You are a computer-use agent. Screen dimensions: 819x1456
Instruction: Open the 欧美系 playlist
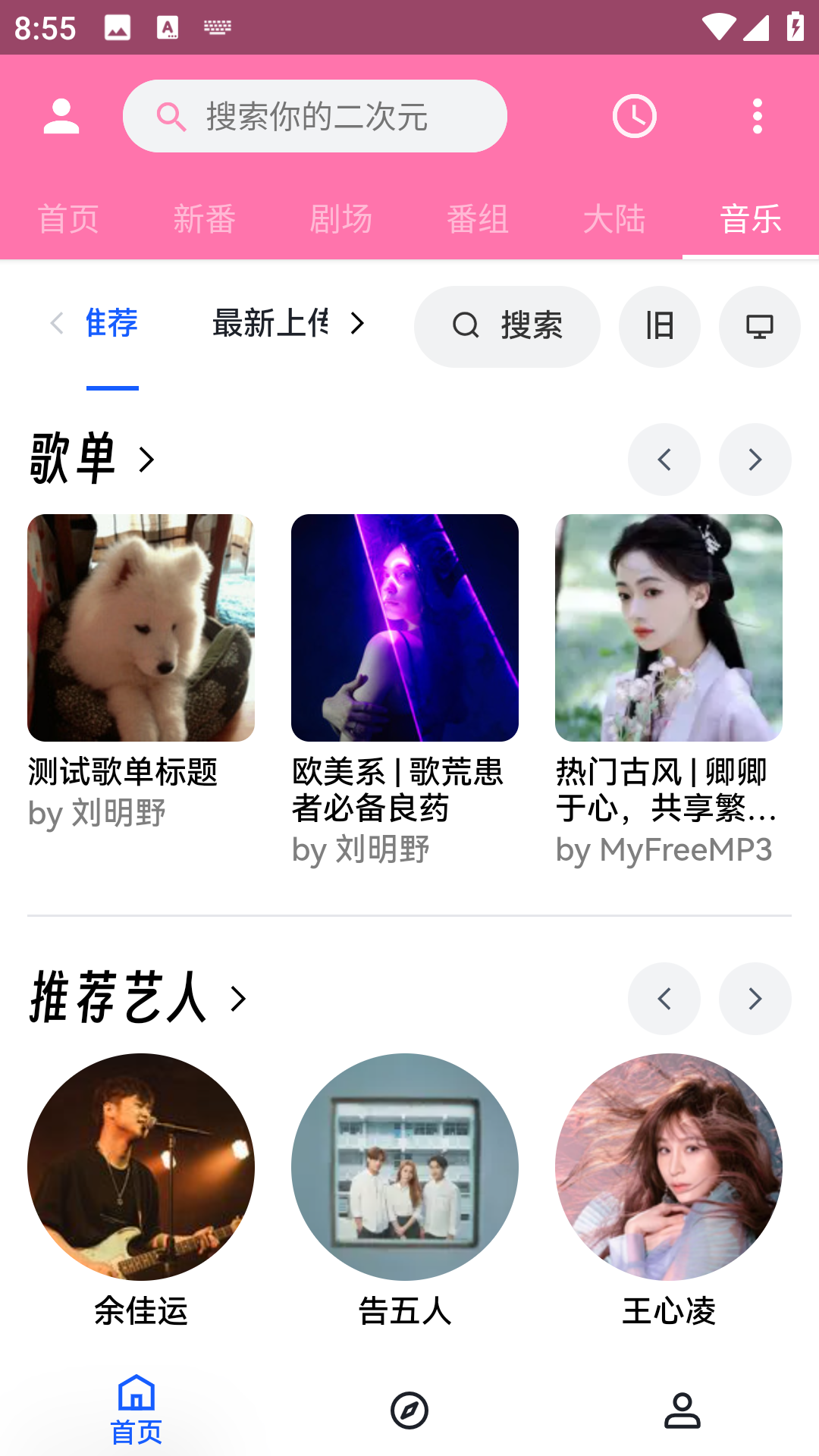point(405,628)
